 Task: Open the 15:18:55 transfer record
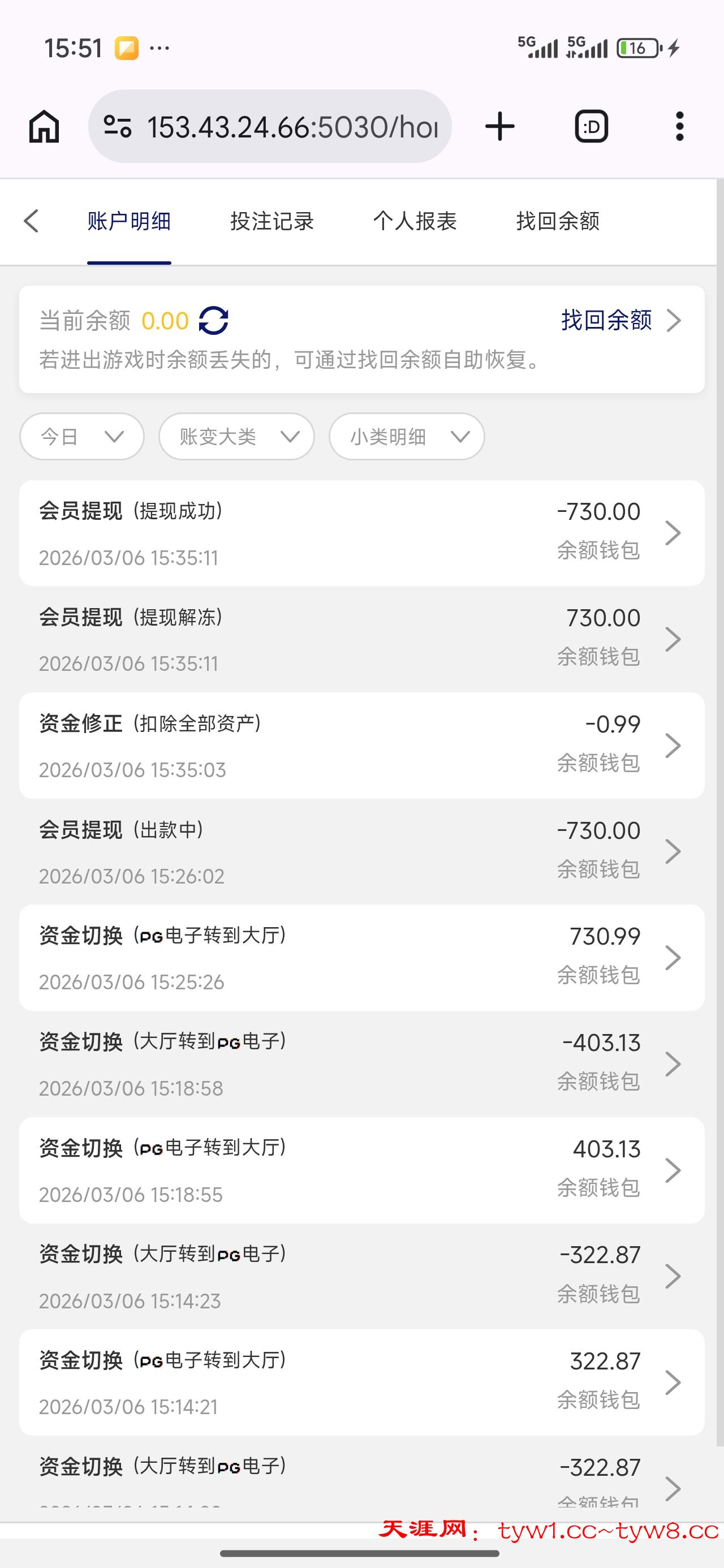(x=361, y=1170)
